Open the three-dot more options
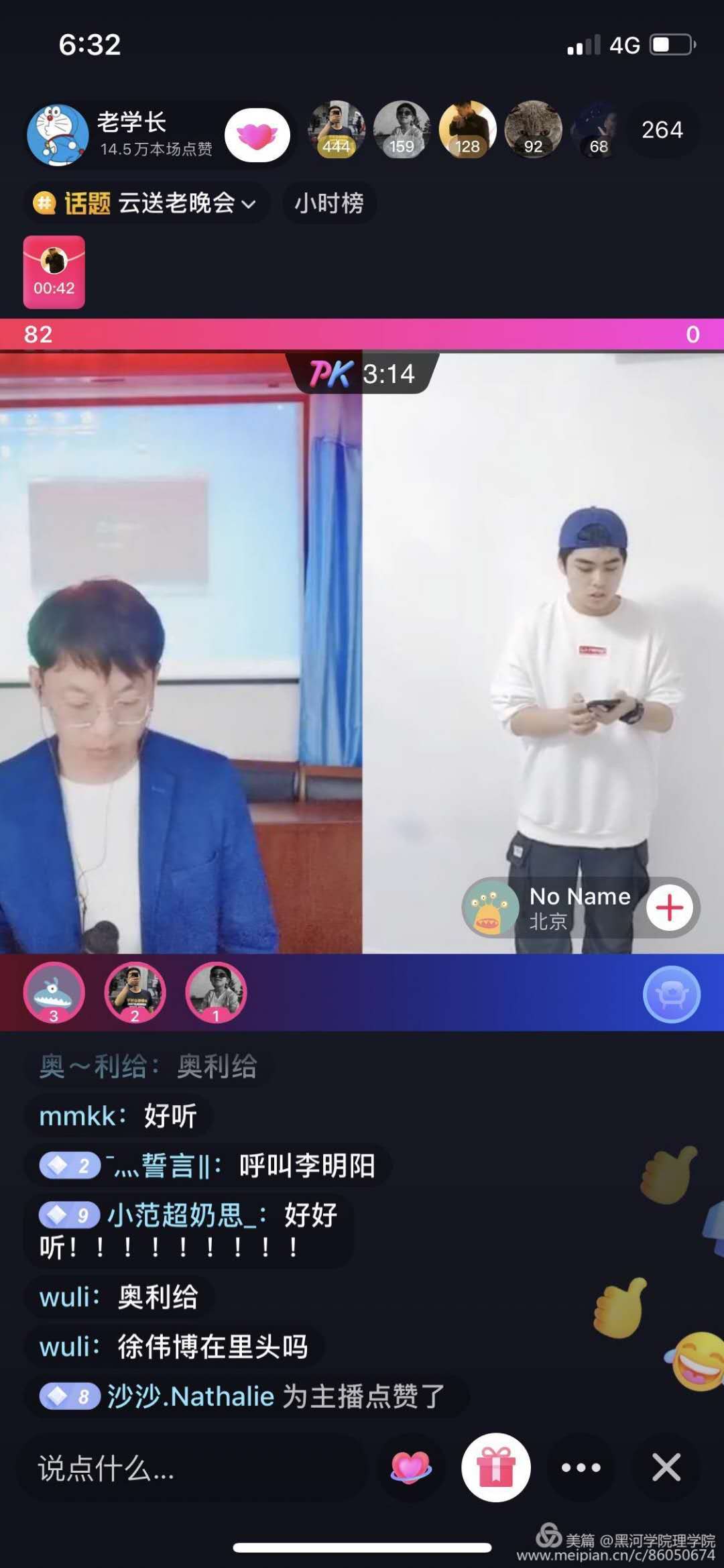 pyautogui.click(x=581, y=1467)
